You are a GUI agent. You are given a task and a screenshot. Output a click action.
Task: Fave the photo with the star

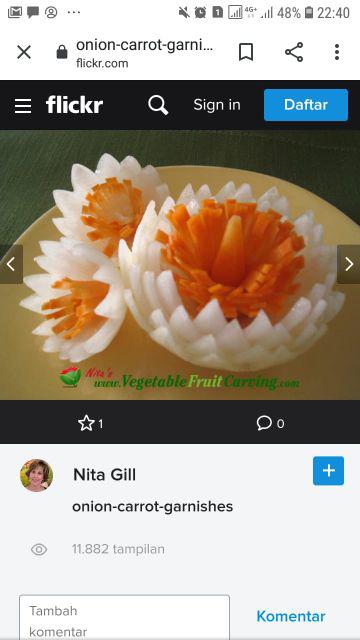(x=86, y=423)
